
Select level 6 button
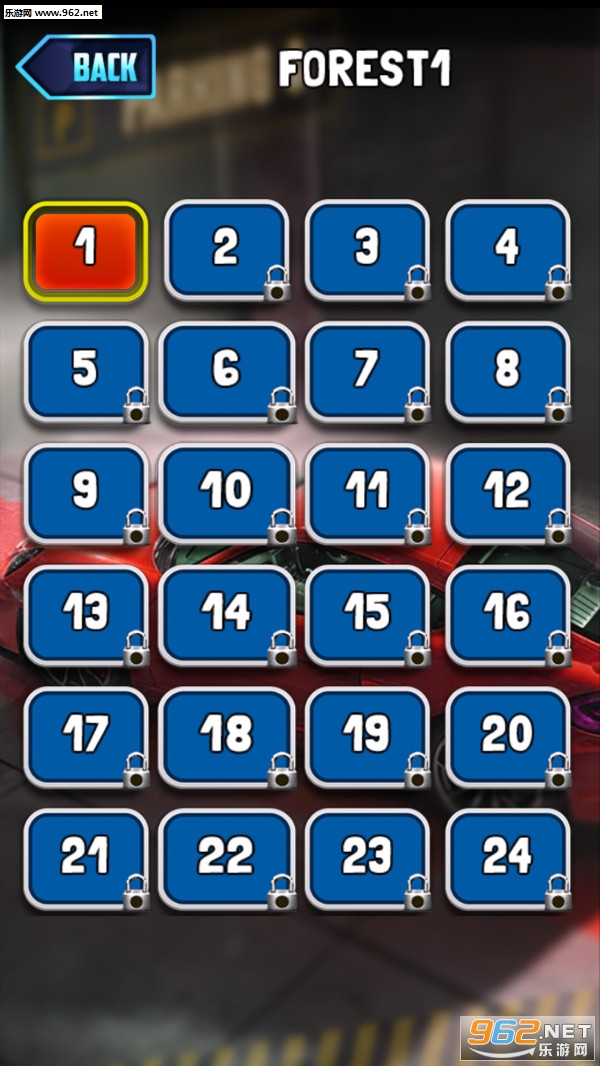(x=226, y=371)
